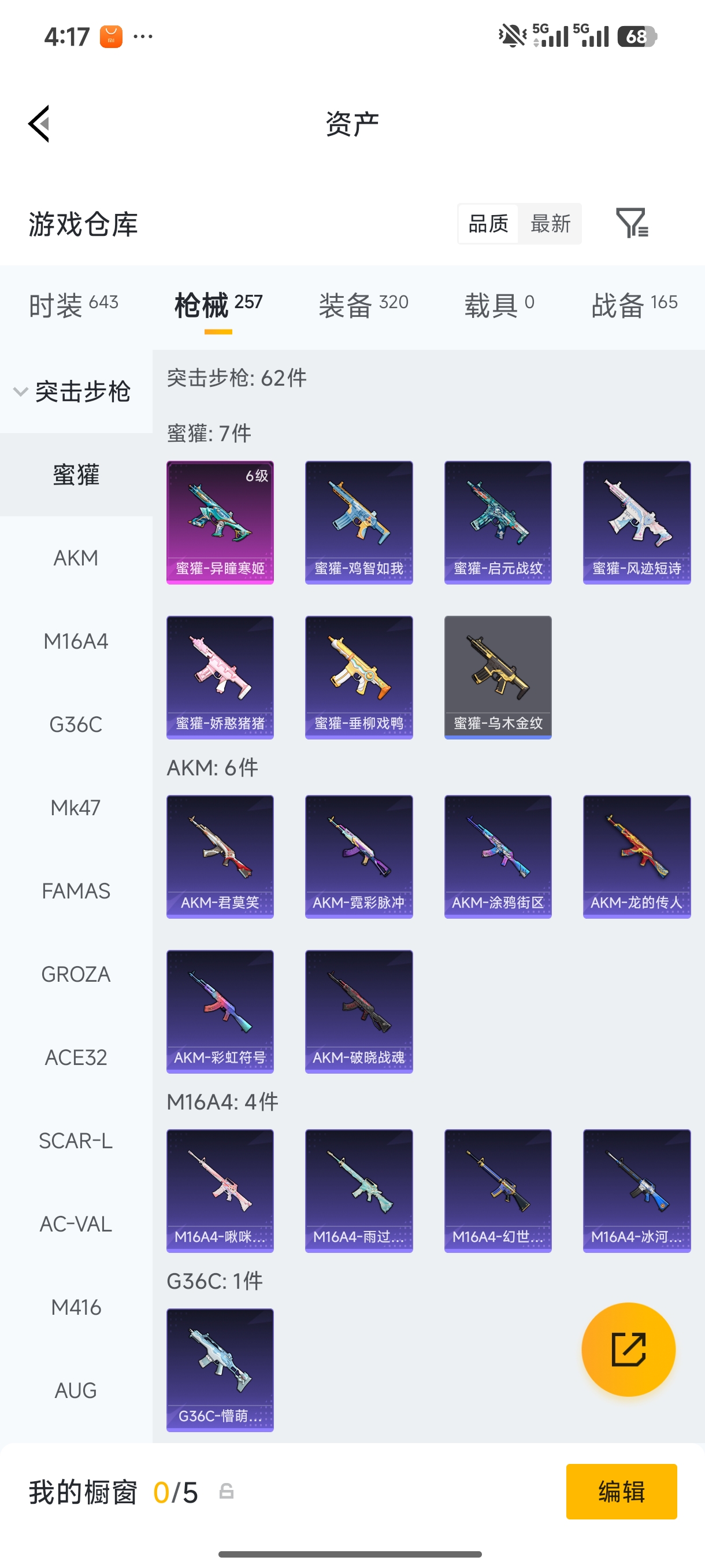Switch to the 载具 tab
The height and width of the screenshot is (1568, 705).
pos(499,304)
